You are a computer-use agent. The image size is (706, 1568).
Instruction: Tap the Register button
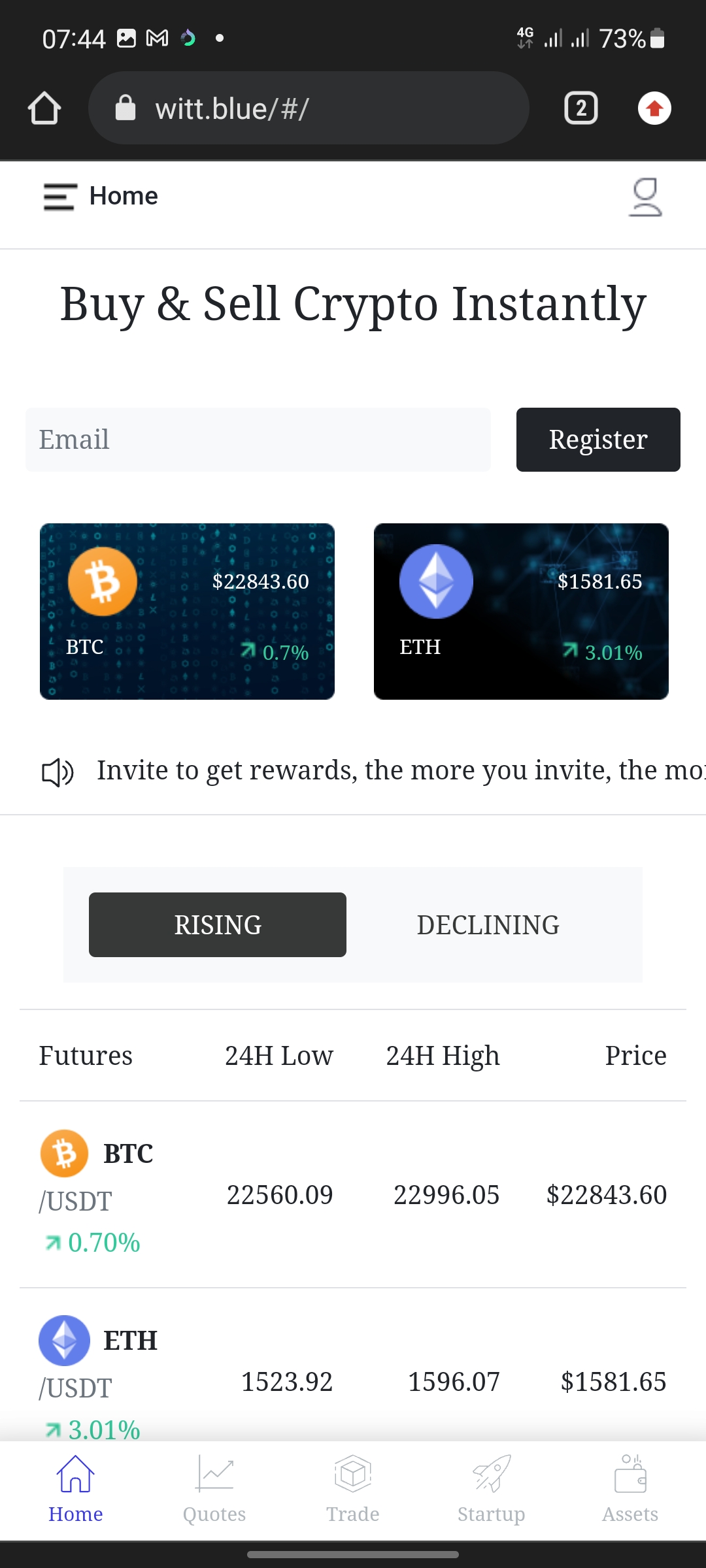(x=598, y=440)
